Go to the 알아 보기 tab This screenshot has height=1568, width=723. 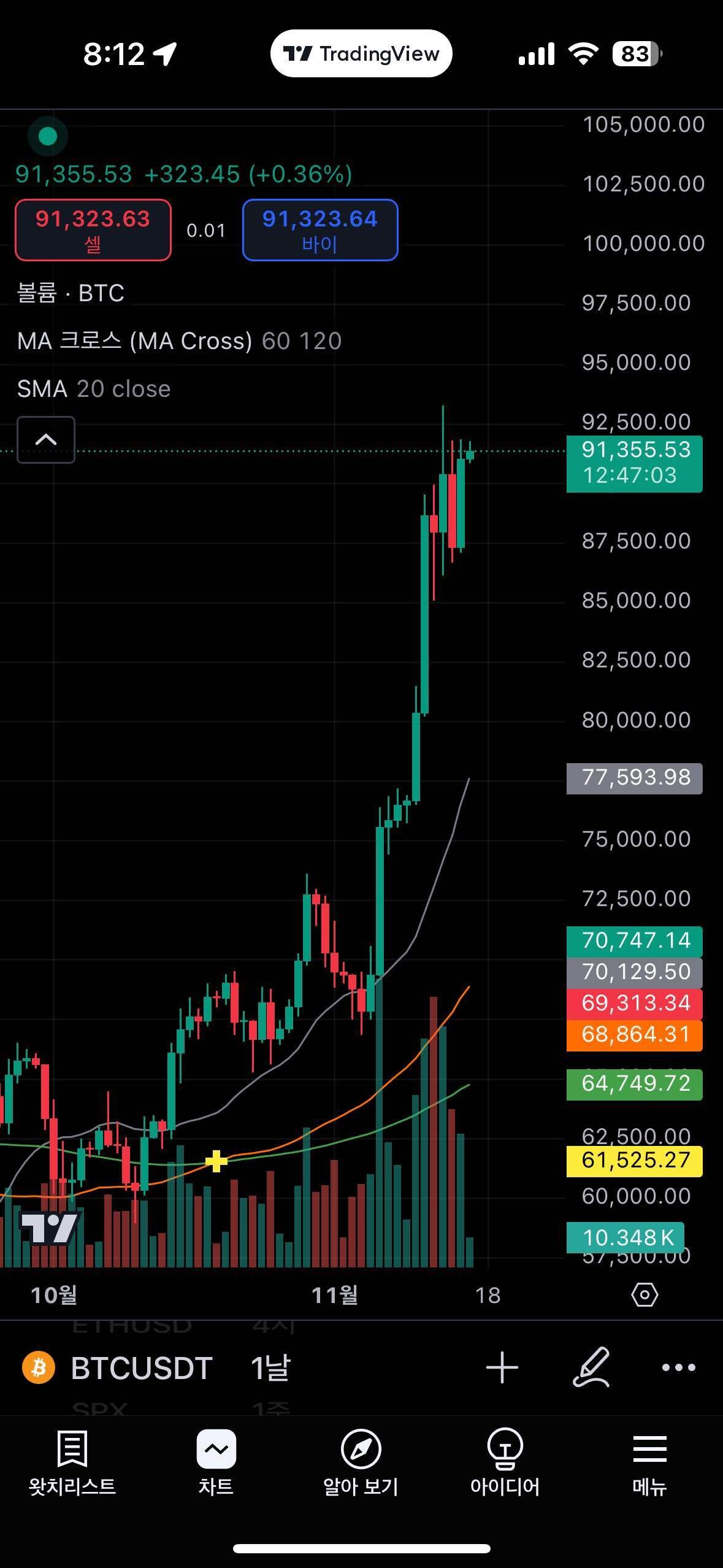click(x=361, y=1462)
